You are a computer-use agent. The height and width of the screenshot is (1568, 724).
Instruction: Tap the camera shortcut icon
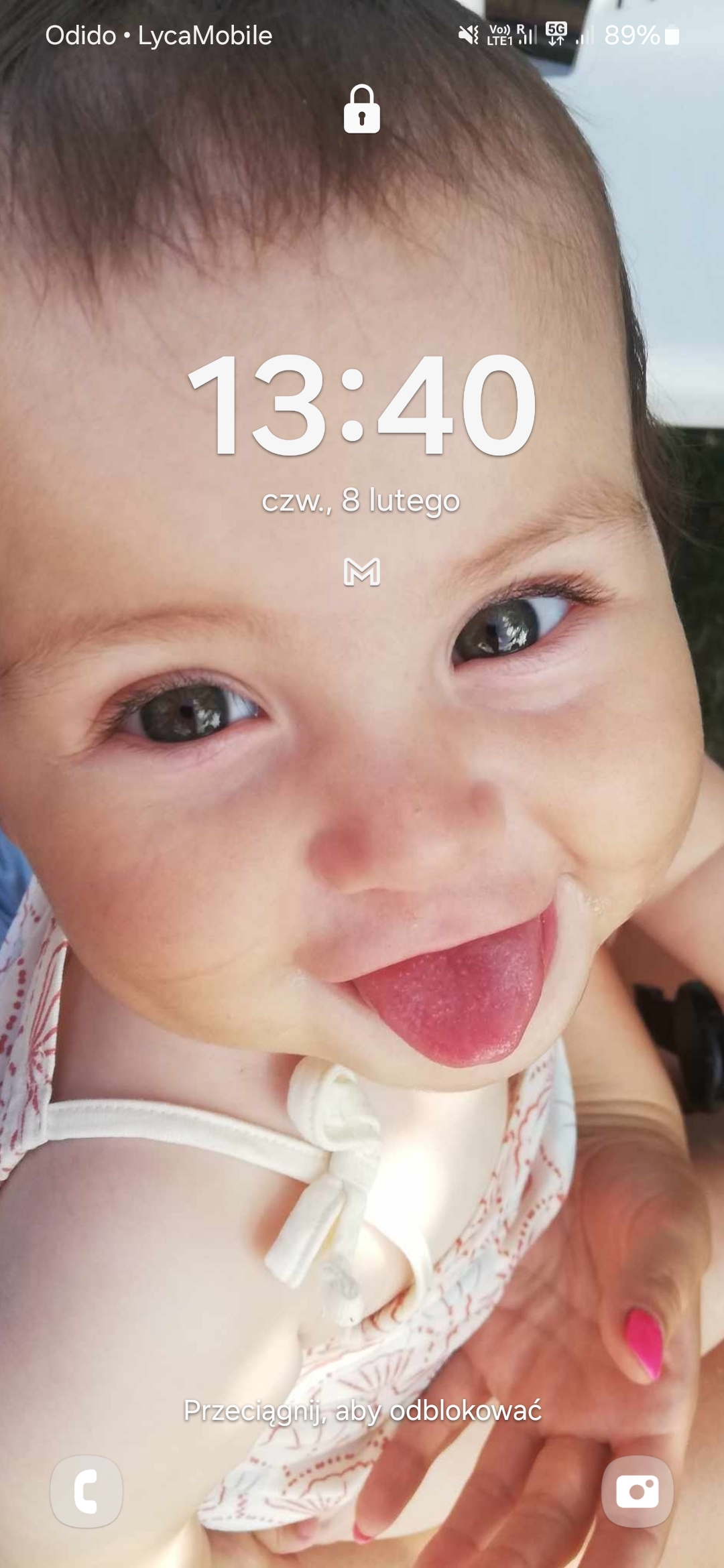pos(637,1491)
